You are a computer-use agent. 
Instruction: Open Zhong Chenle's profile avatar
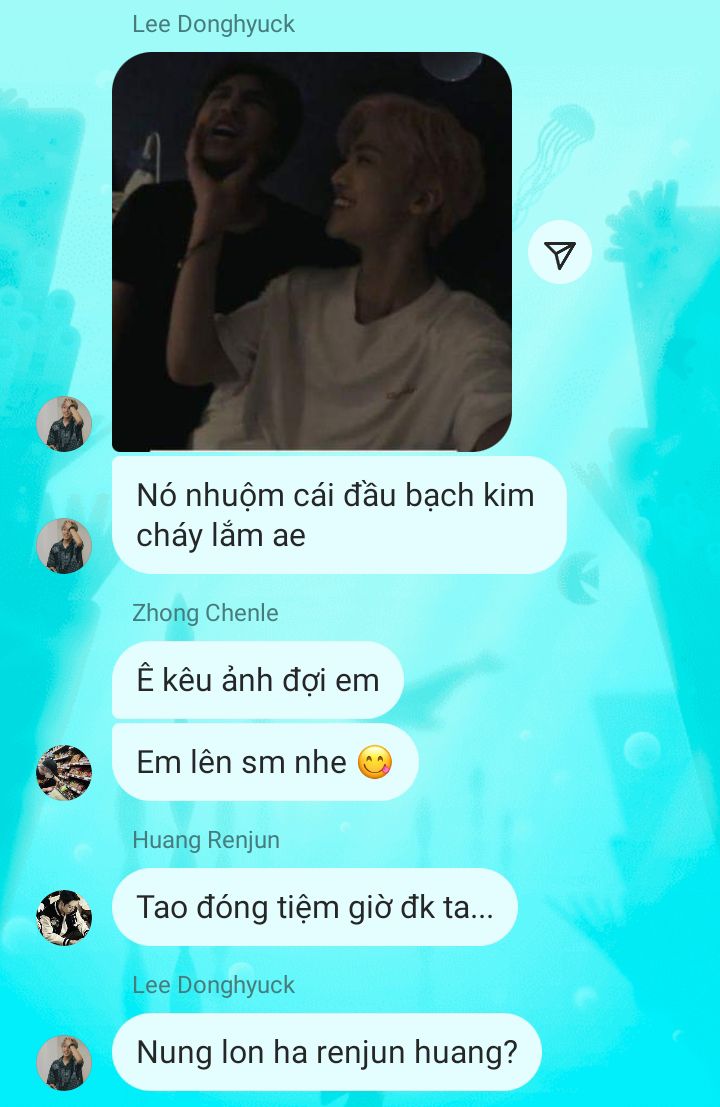click(64, 772)
